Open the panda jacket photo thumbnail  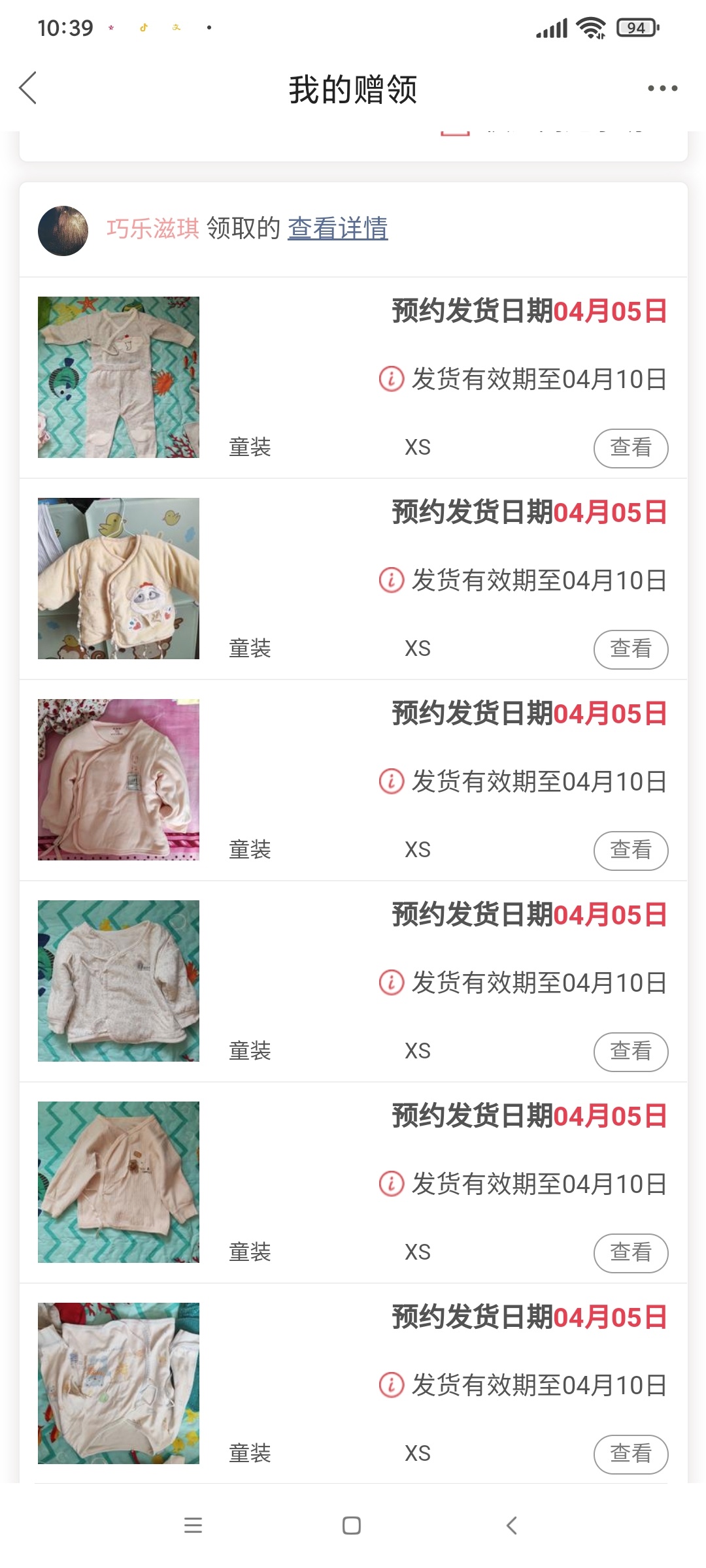(118, 578)
